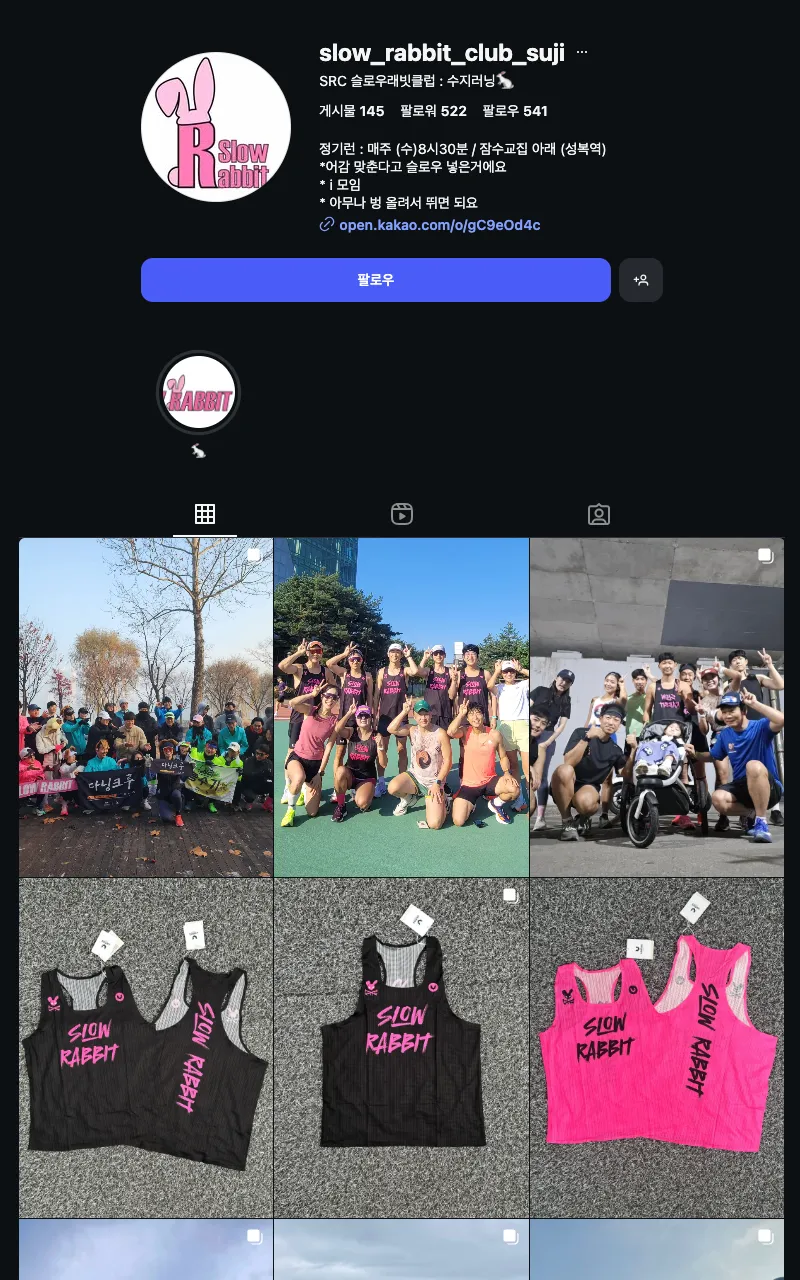Open the two black Slow Rabbit singlets post
Image resolution: width=800 pixels, height=1280 pixels.
(146, 1047)
